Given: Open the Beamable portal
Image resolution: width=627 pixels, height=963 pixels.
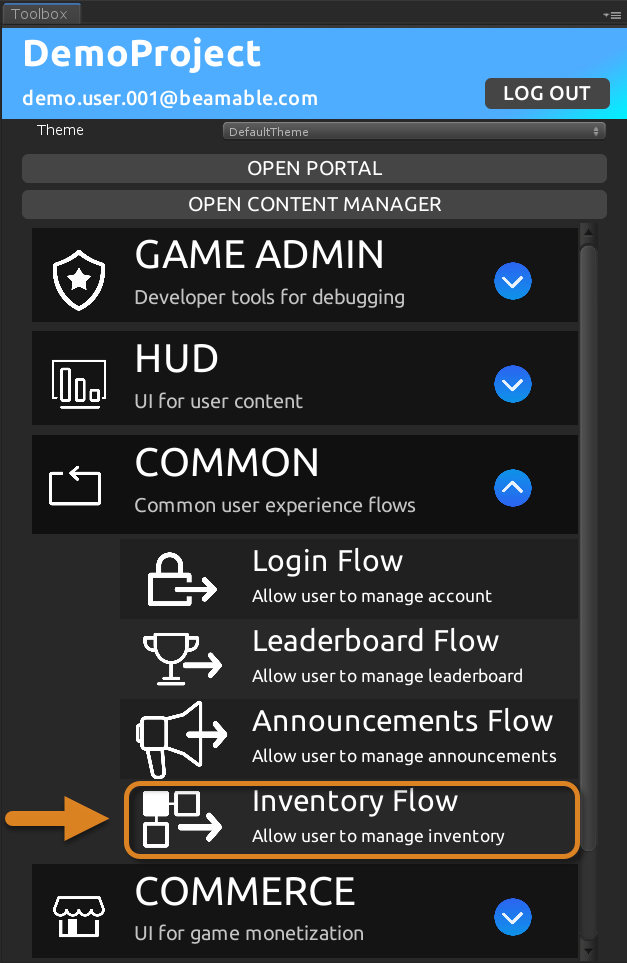Looking at the screenshot, I should (314, 168).
